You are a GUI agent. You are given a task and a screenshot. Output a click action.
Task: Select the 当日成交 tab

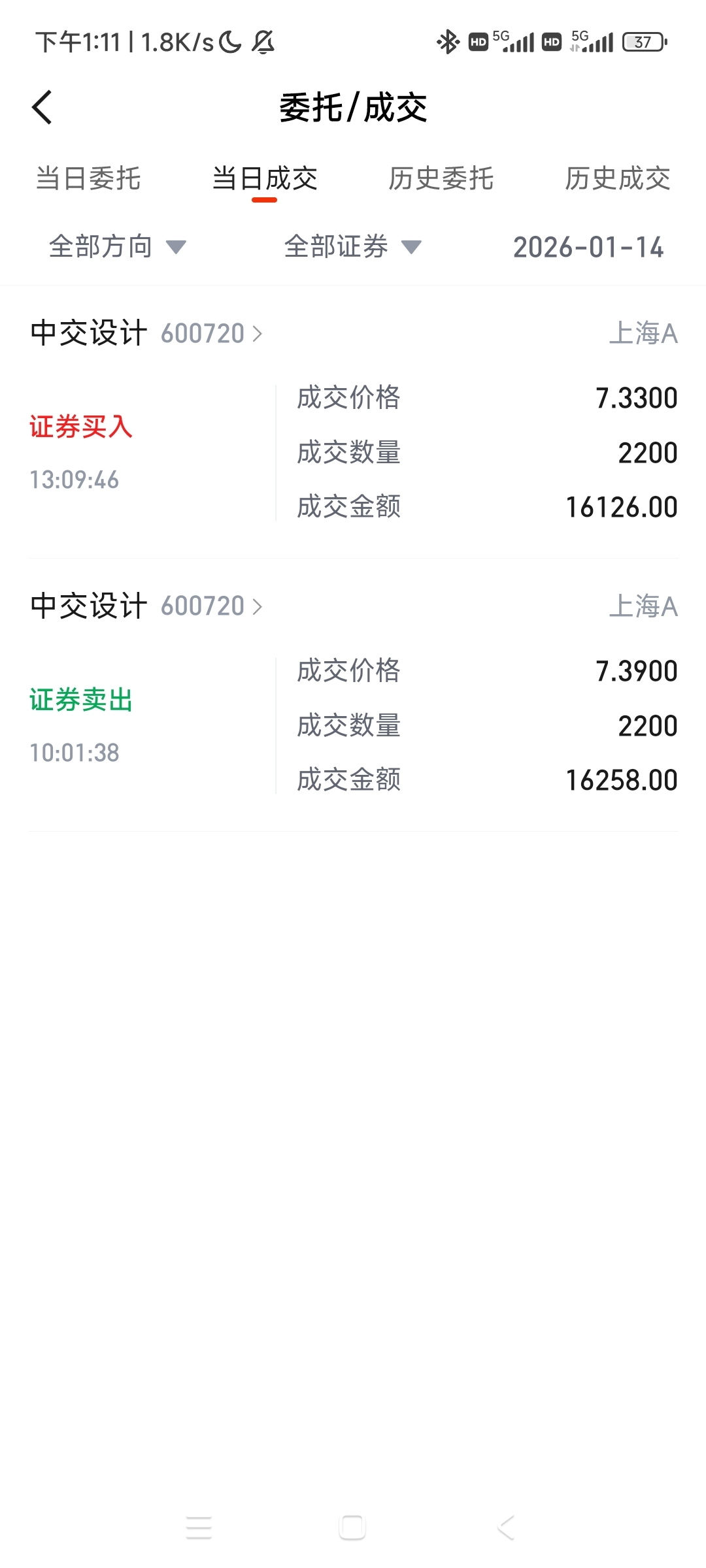click(265, 178)
